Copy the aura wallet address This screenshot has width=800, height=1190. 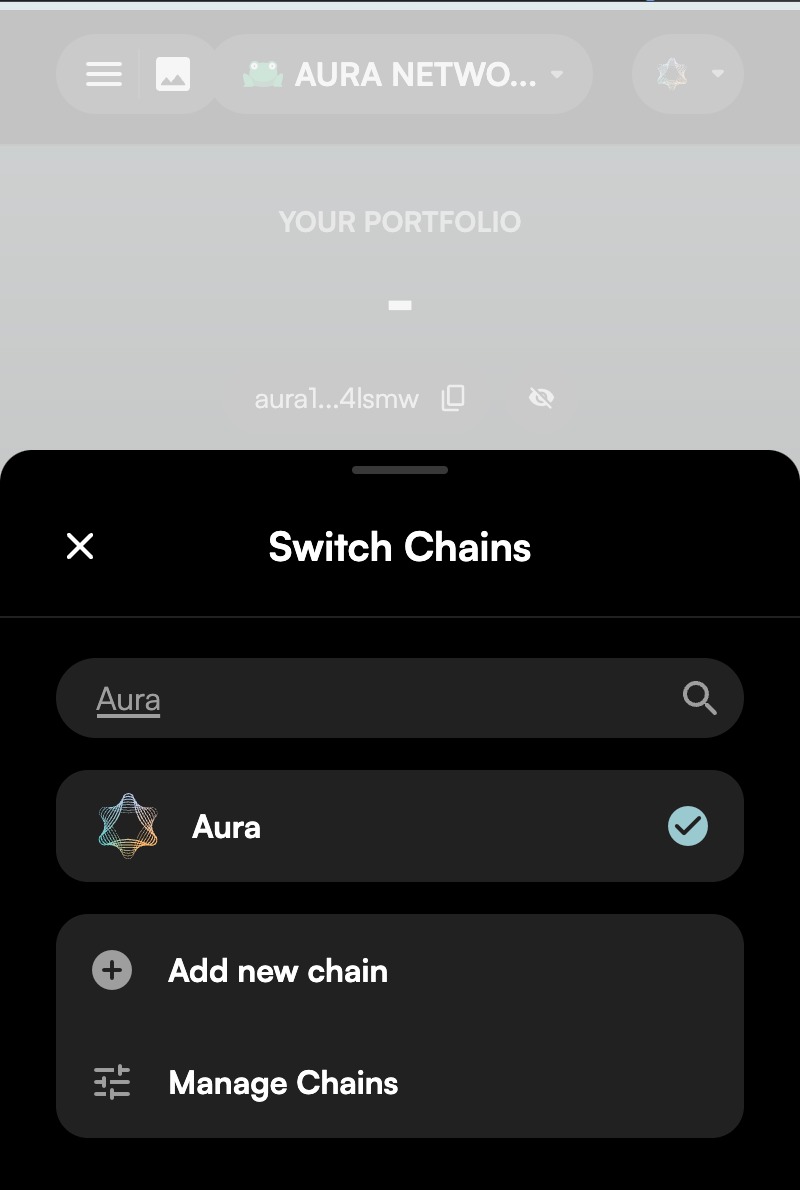pyautogui.click(x=453, y=398)
